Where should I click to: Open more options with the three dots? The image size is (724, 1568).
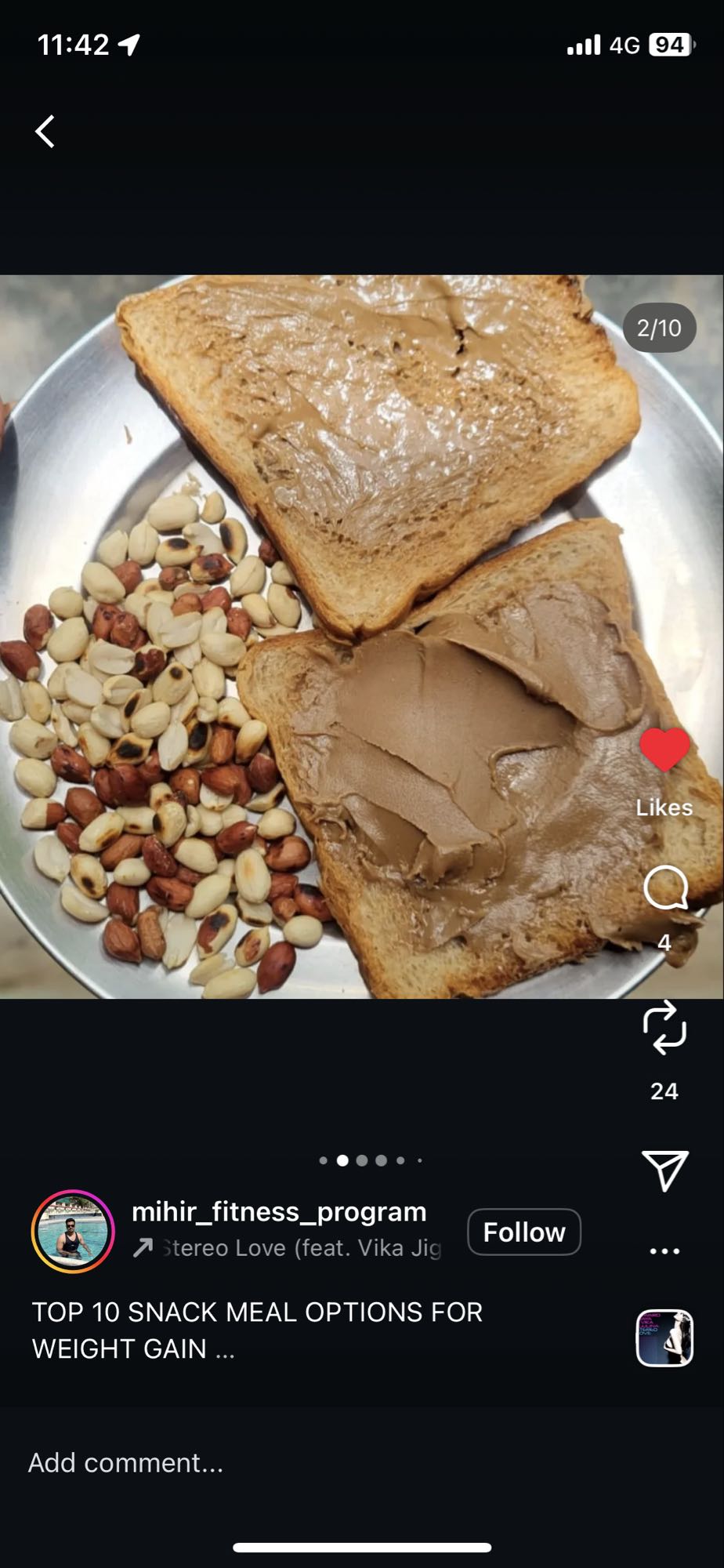click(x=664, y=1250)
